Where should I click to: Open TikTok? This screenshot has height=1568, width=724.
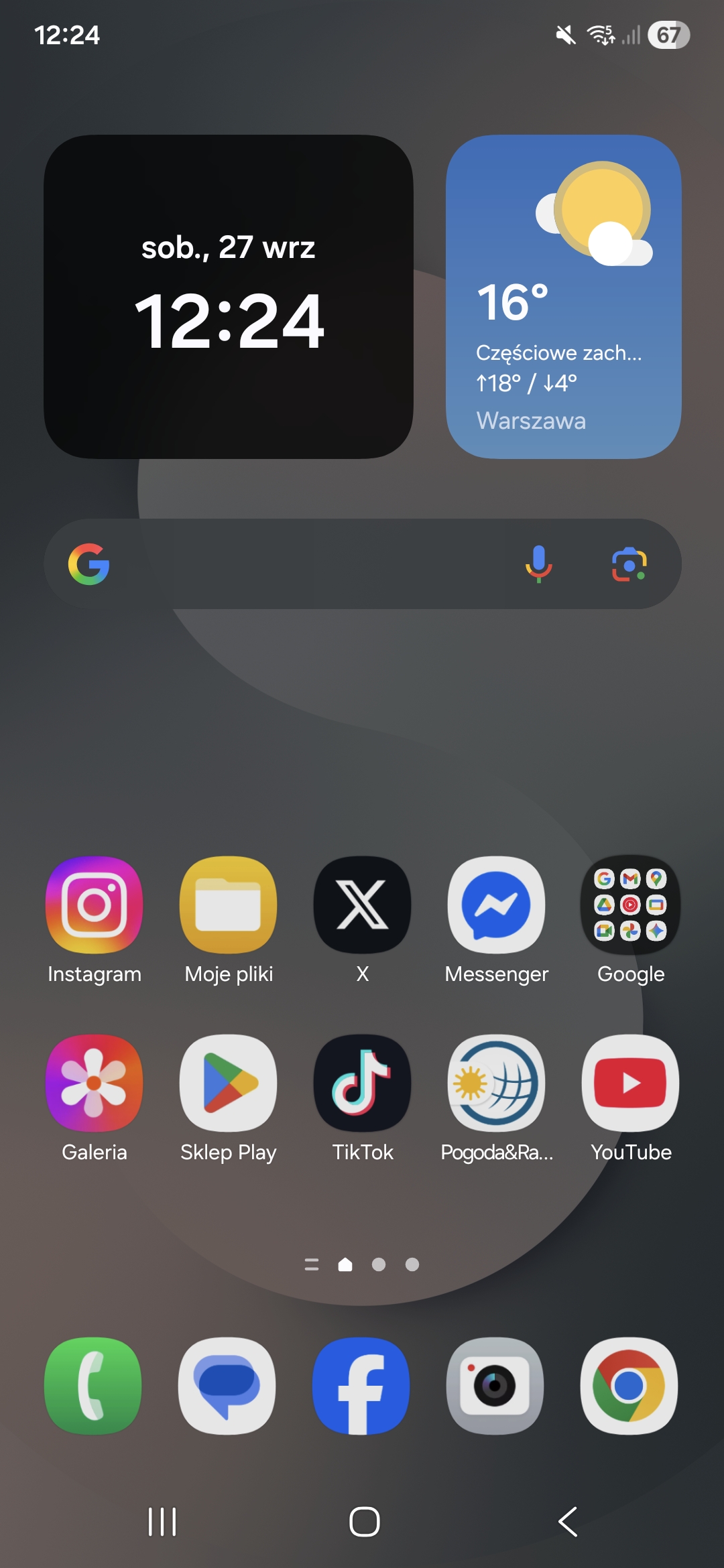(x=362, y=1083)
